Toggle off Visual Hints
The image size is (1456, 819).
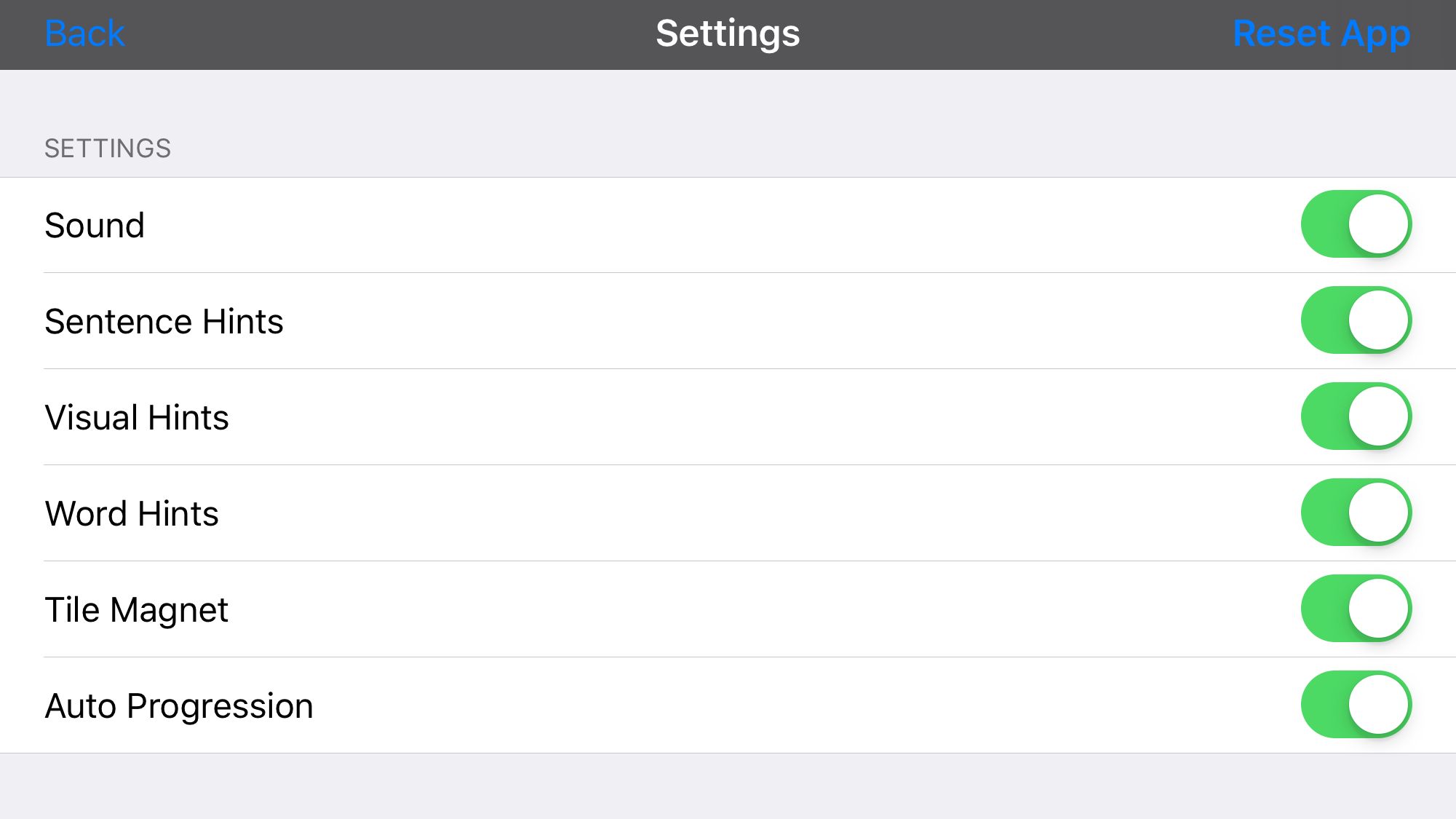(x=1356, y=416)
